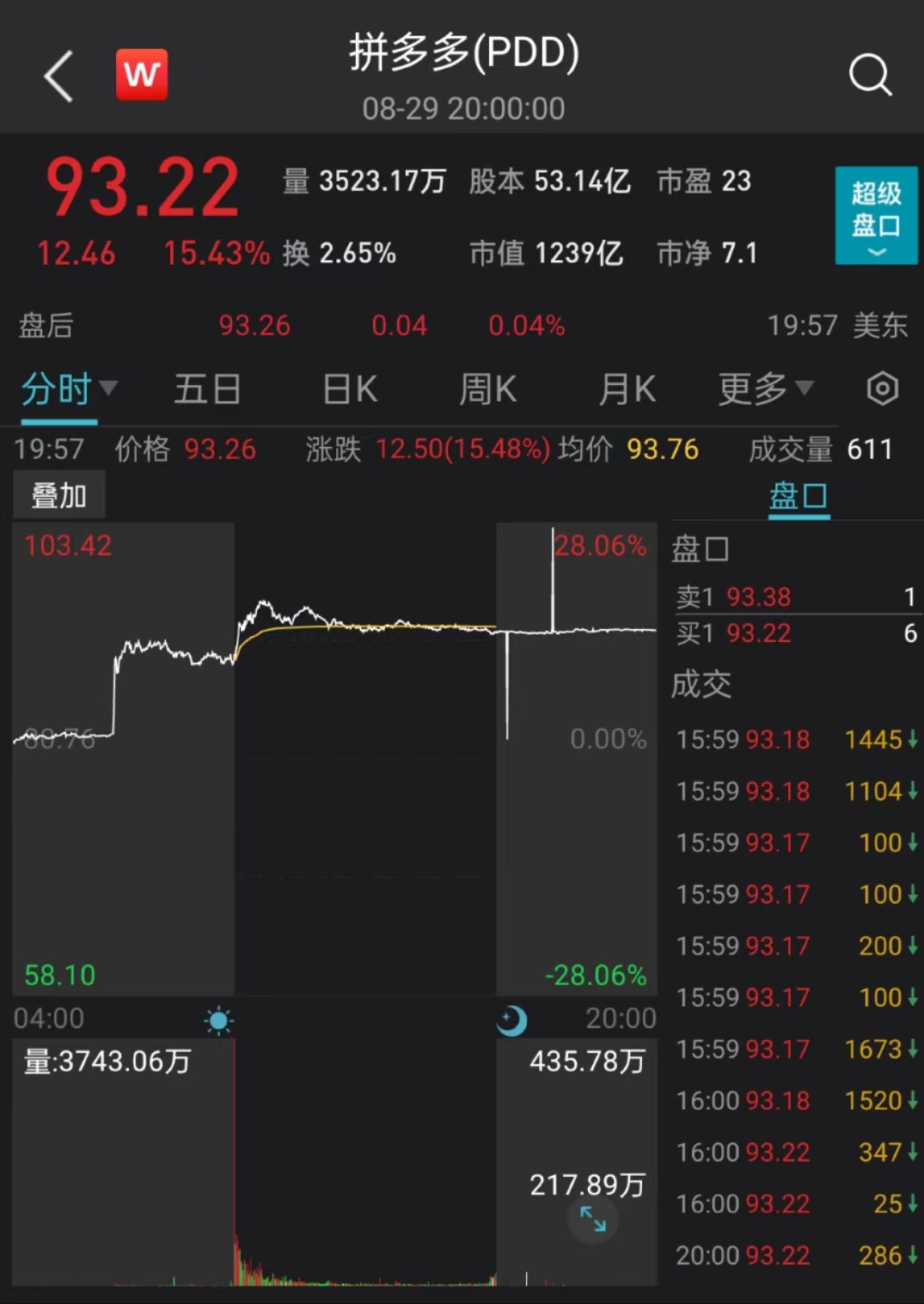Viewport: 924px width, 1304px height.
Task: Switch to the 五日 tab
Action: (207, 389)
